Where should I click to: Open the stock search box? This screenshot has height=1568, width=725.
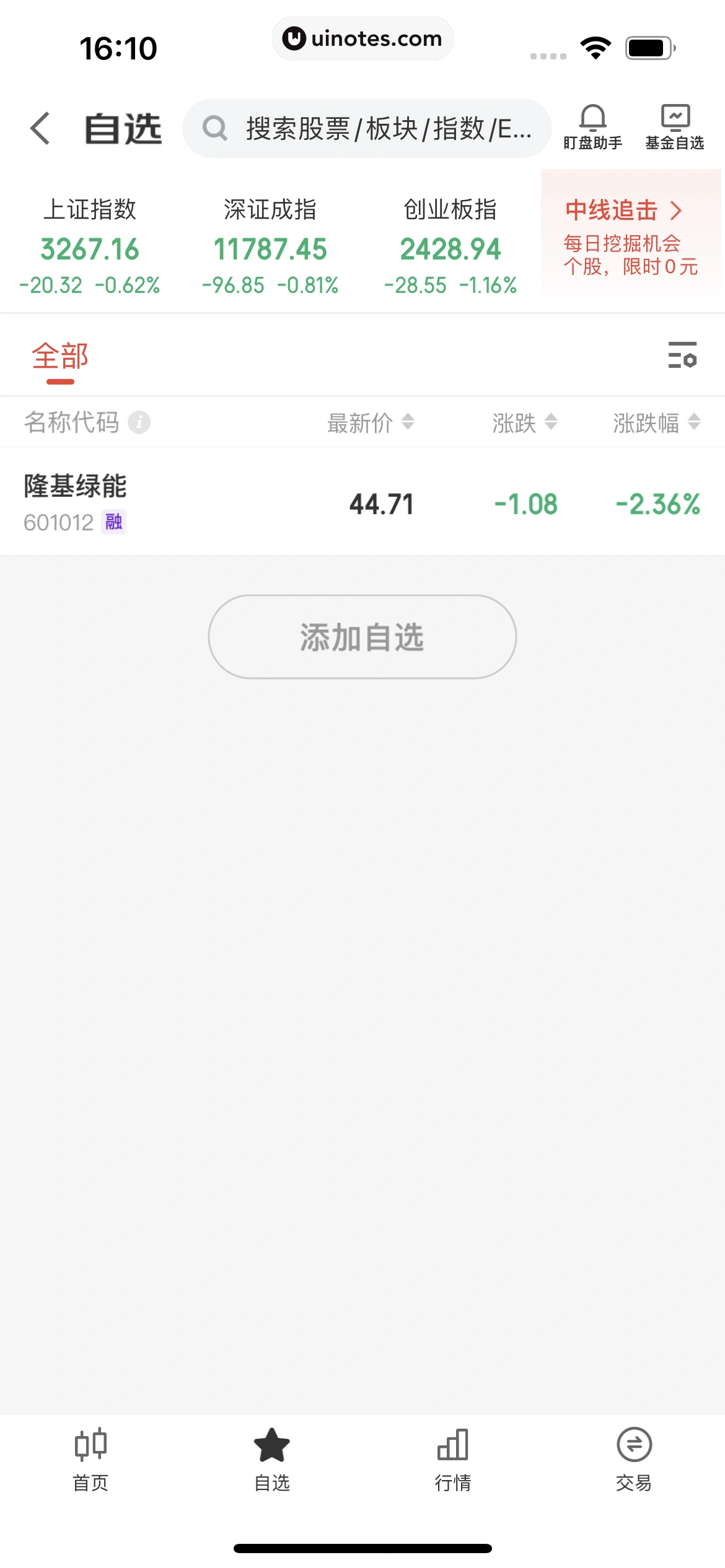pyautogui.click(x=367, y=128)
